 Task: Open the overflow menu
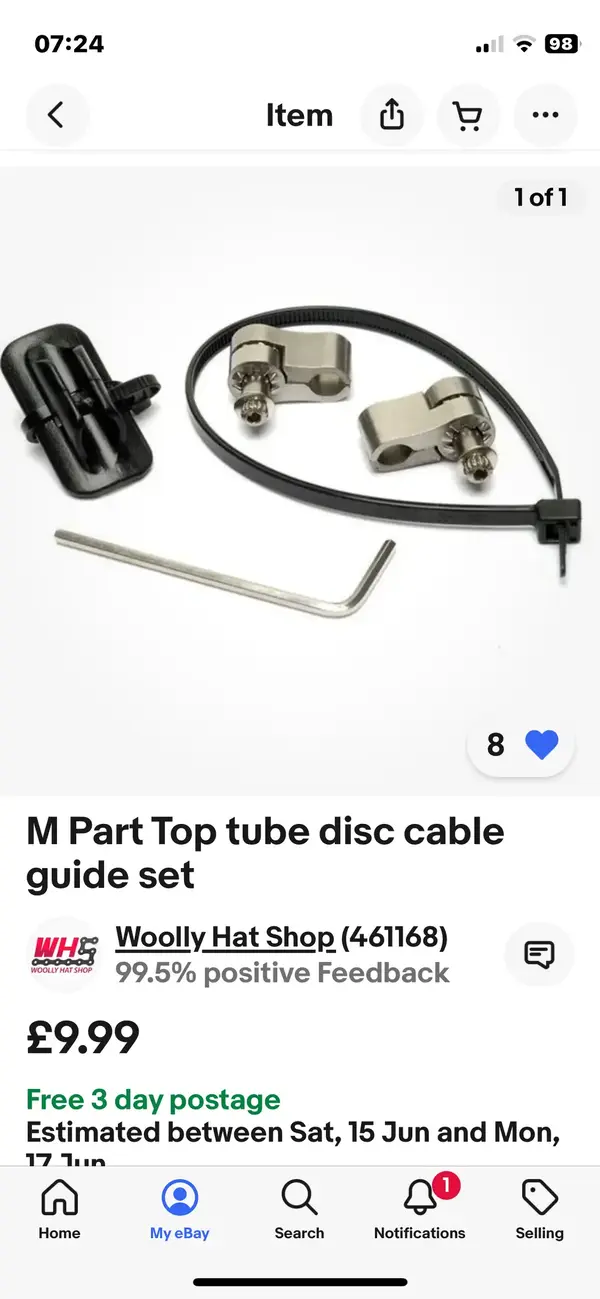pos(545,116)
